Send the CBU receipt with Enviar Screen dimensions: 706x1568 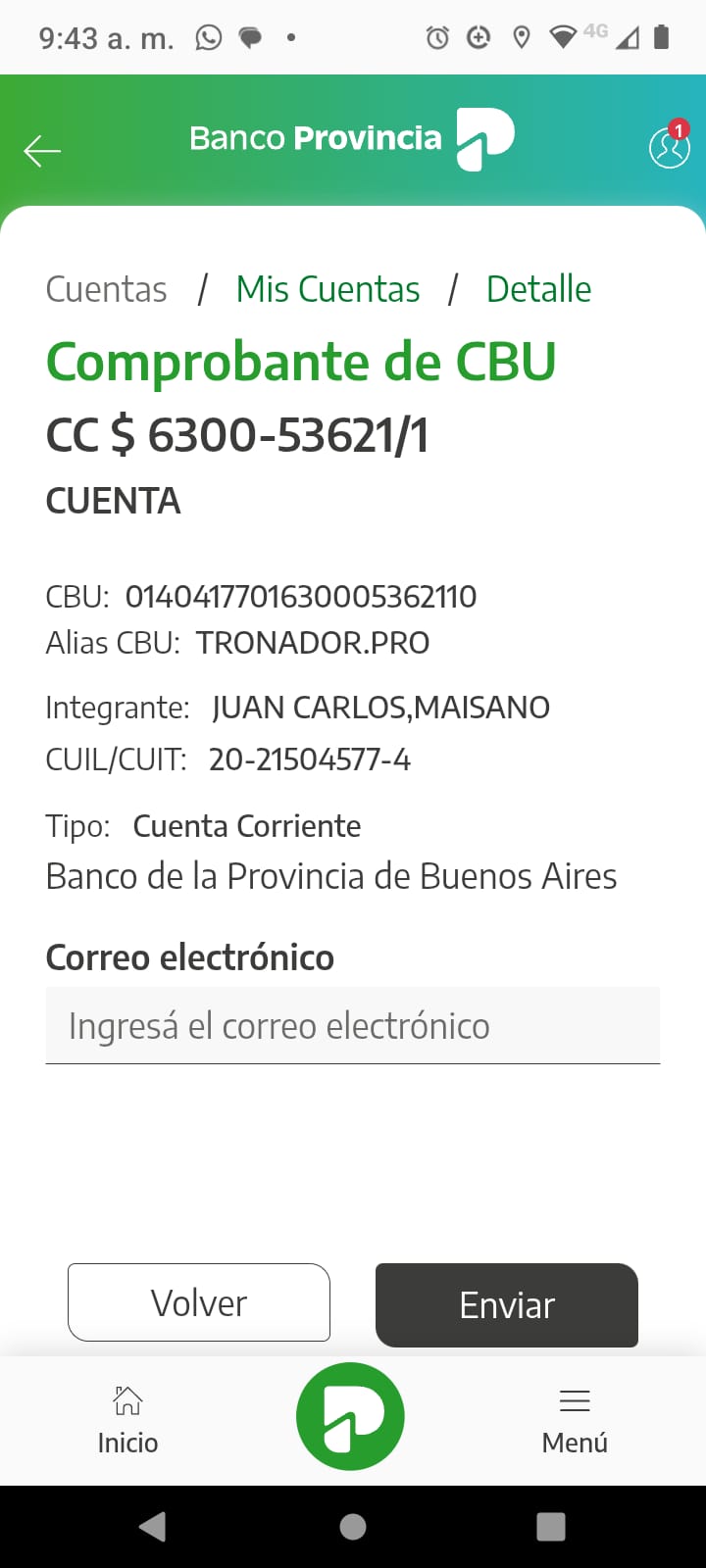pyautogui.click(x=507, y=1304)
